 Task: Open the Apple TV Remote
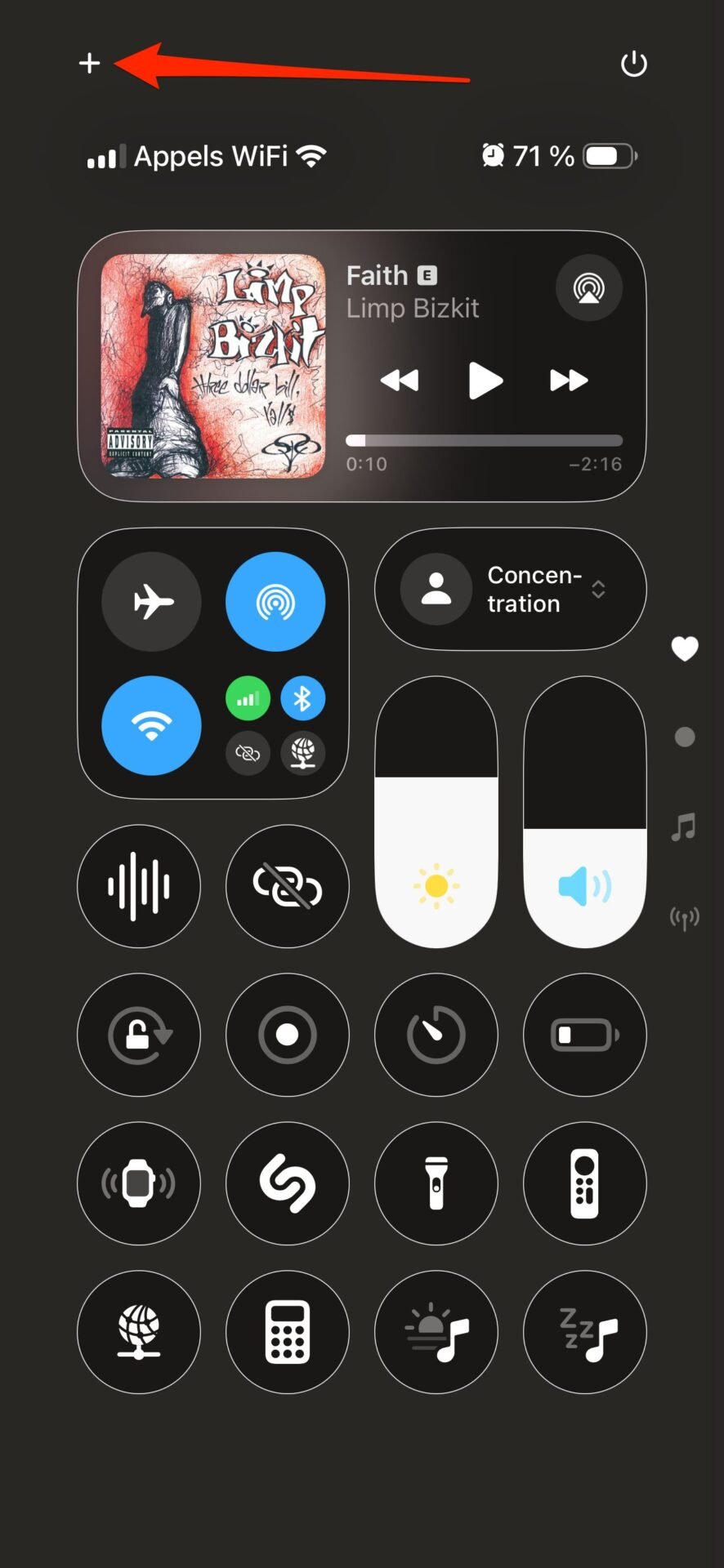(x=585, y=1183)
